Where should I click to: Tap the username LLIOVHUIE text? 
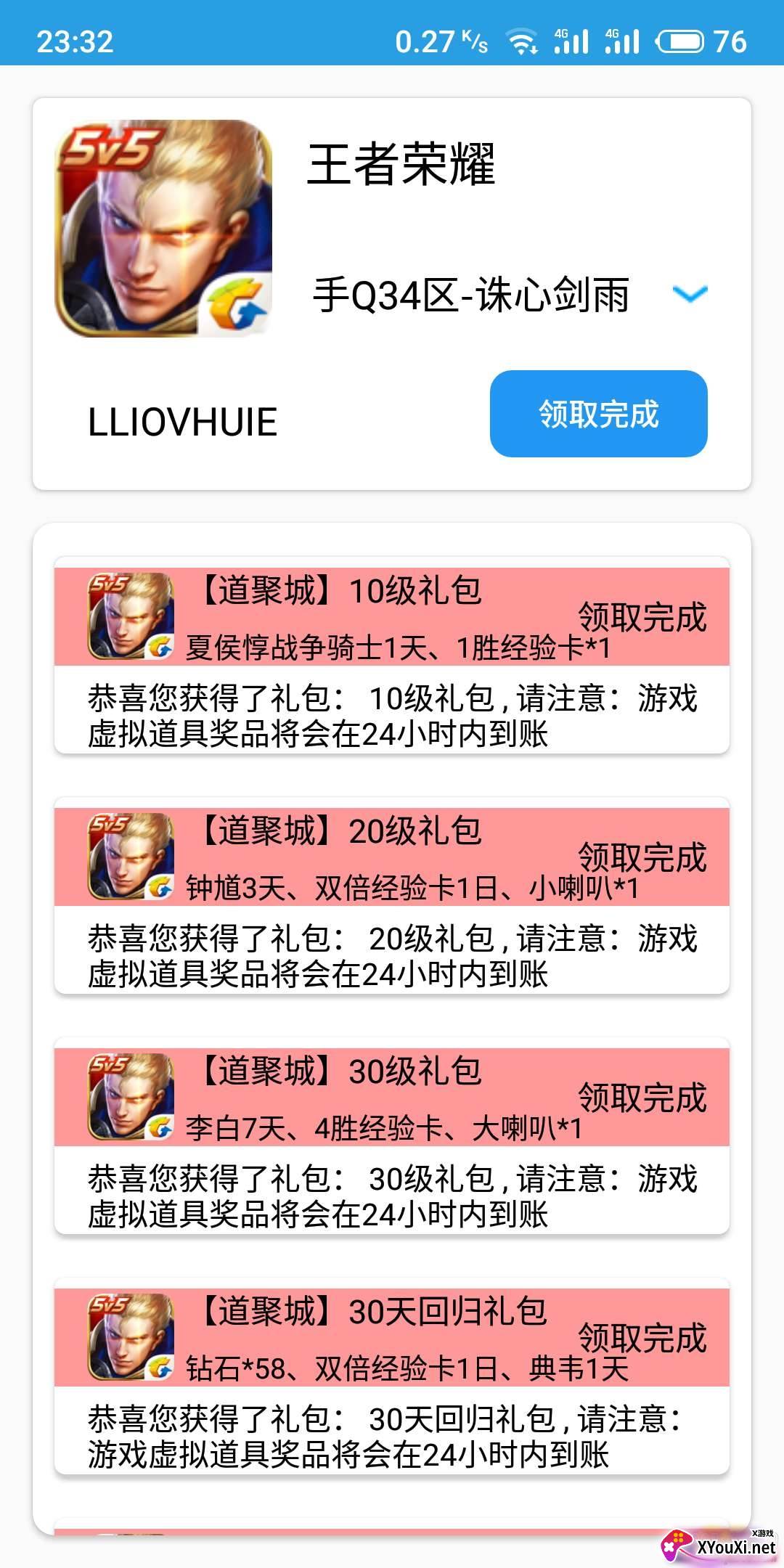pos(181,420)
